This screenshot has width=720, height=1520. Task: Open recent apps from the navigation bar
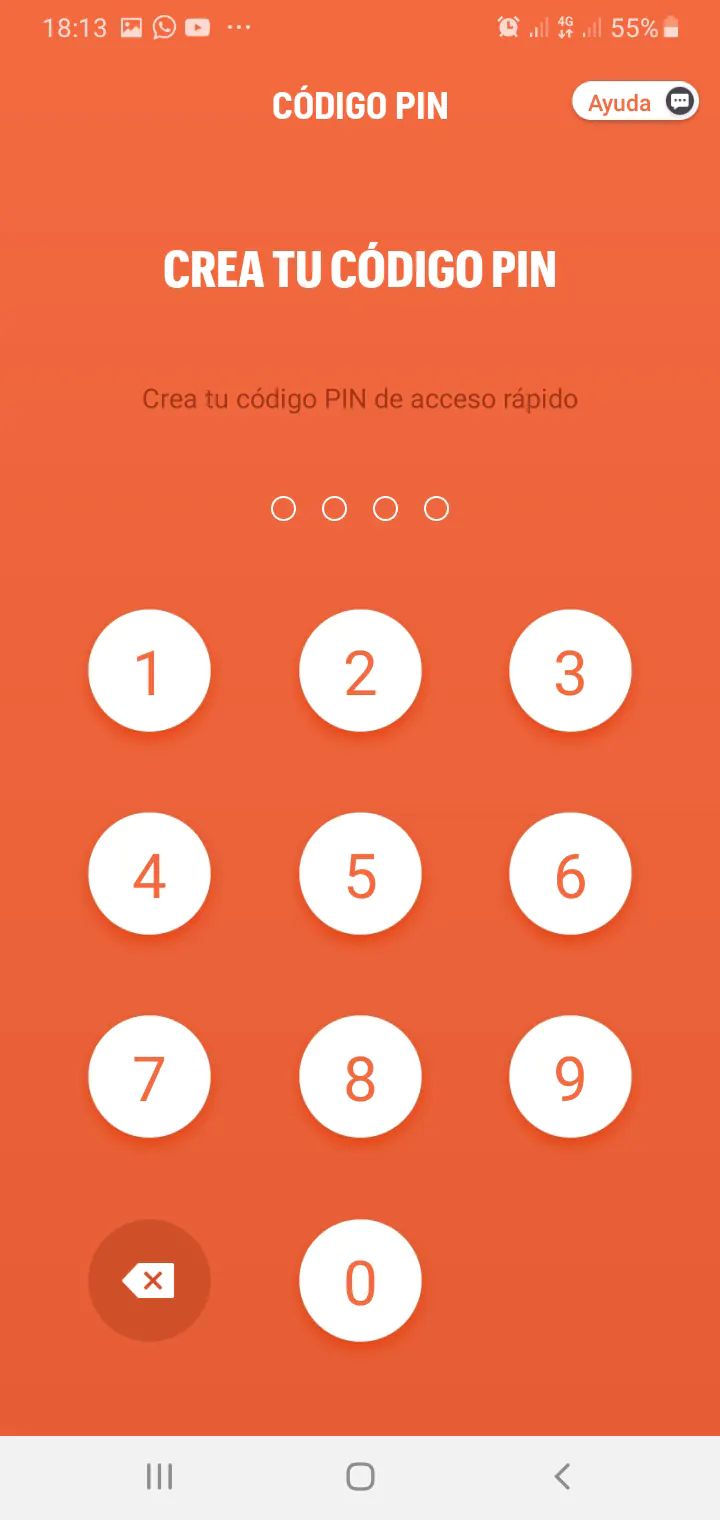tap(159, 1476)
